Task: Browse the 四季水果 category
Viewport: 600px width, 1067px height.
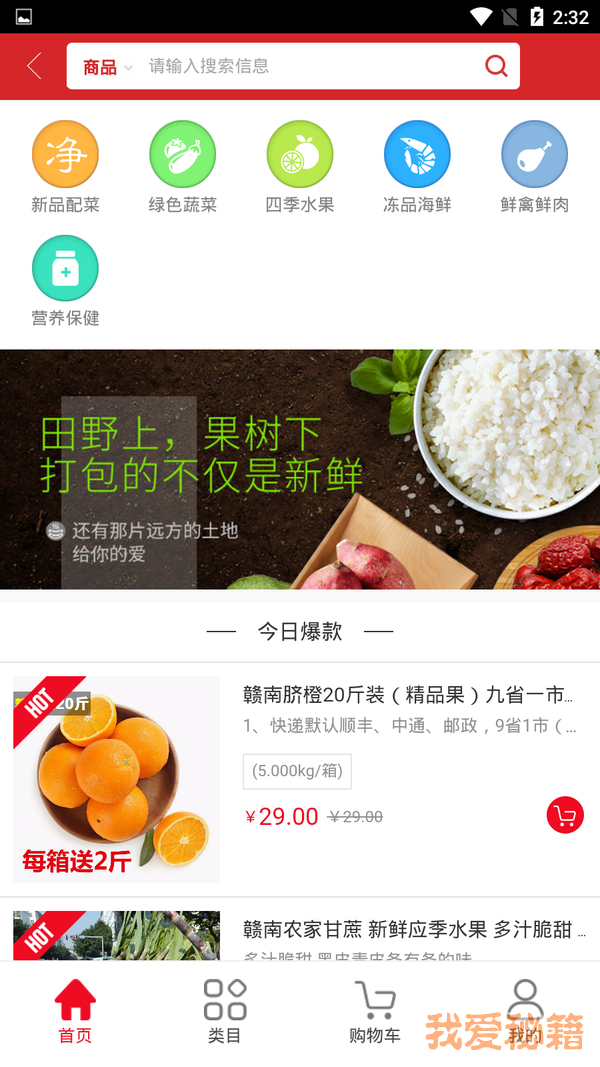Action: [x=300, y=167]
